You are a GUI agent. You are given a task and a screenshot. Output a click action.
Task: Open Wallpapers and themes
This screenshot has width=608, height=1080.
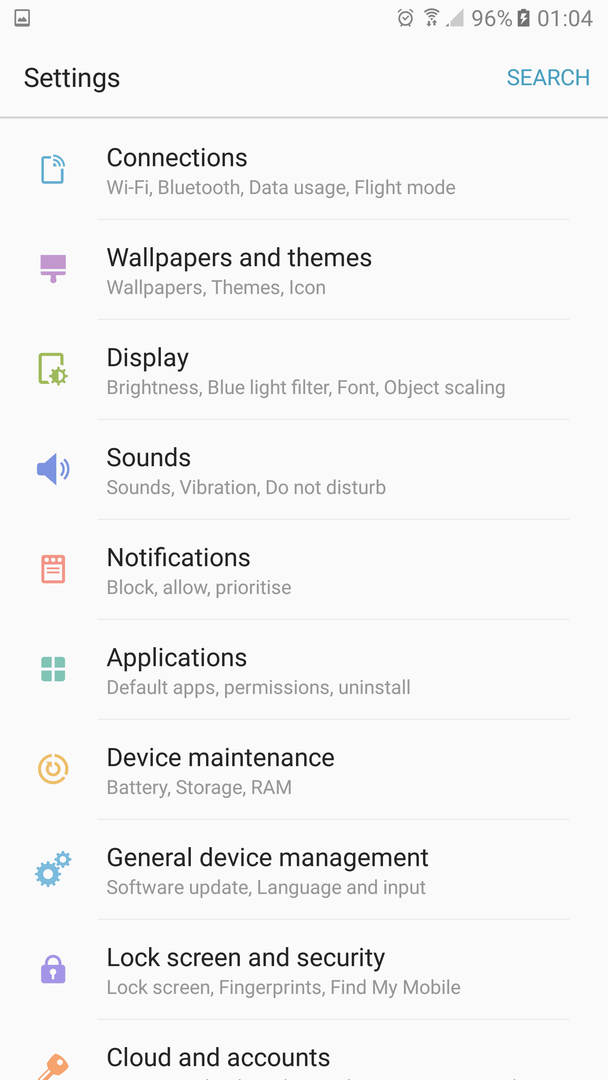pyautogui.click(x=304, y=270)
